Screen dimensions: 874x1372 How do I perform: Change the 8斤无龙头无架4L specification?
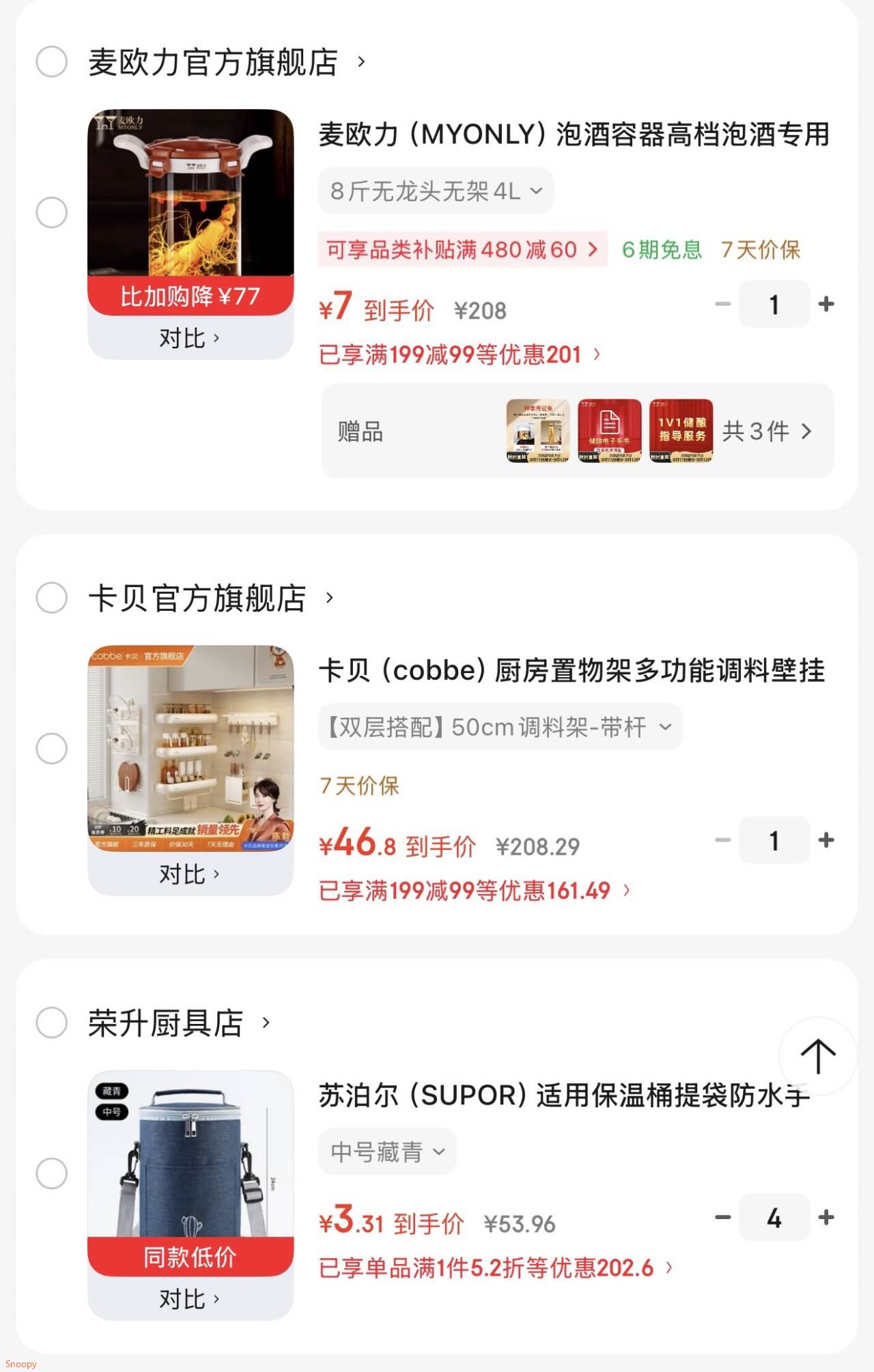[436, 191]
